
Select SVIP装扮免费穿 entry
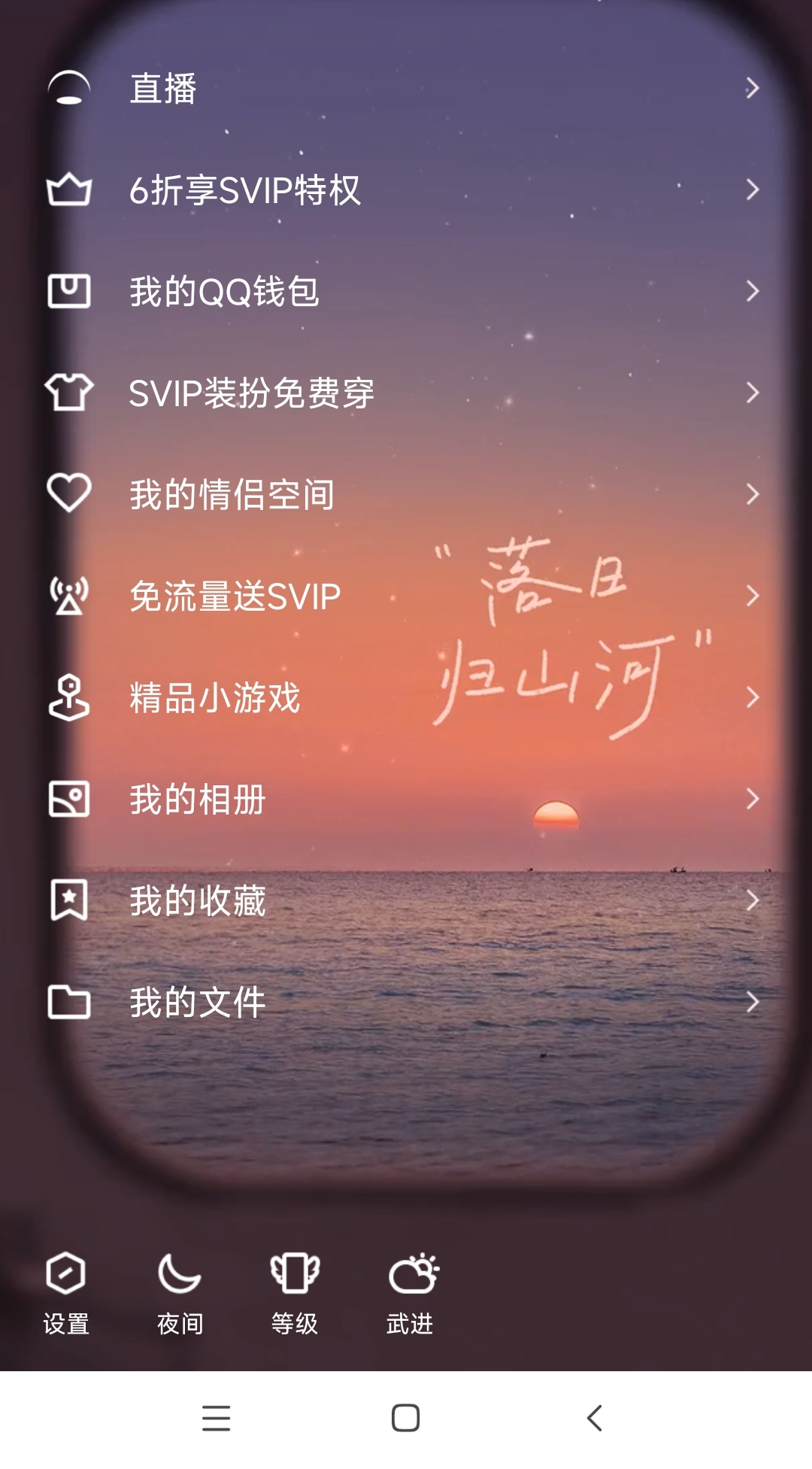pos(251,393)
